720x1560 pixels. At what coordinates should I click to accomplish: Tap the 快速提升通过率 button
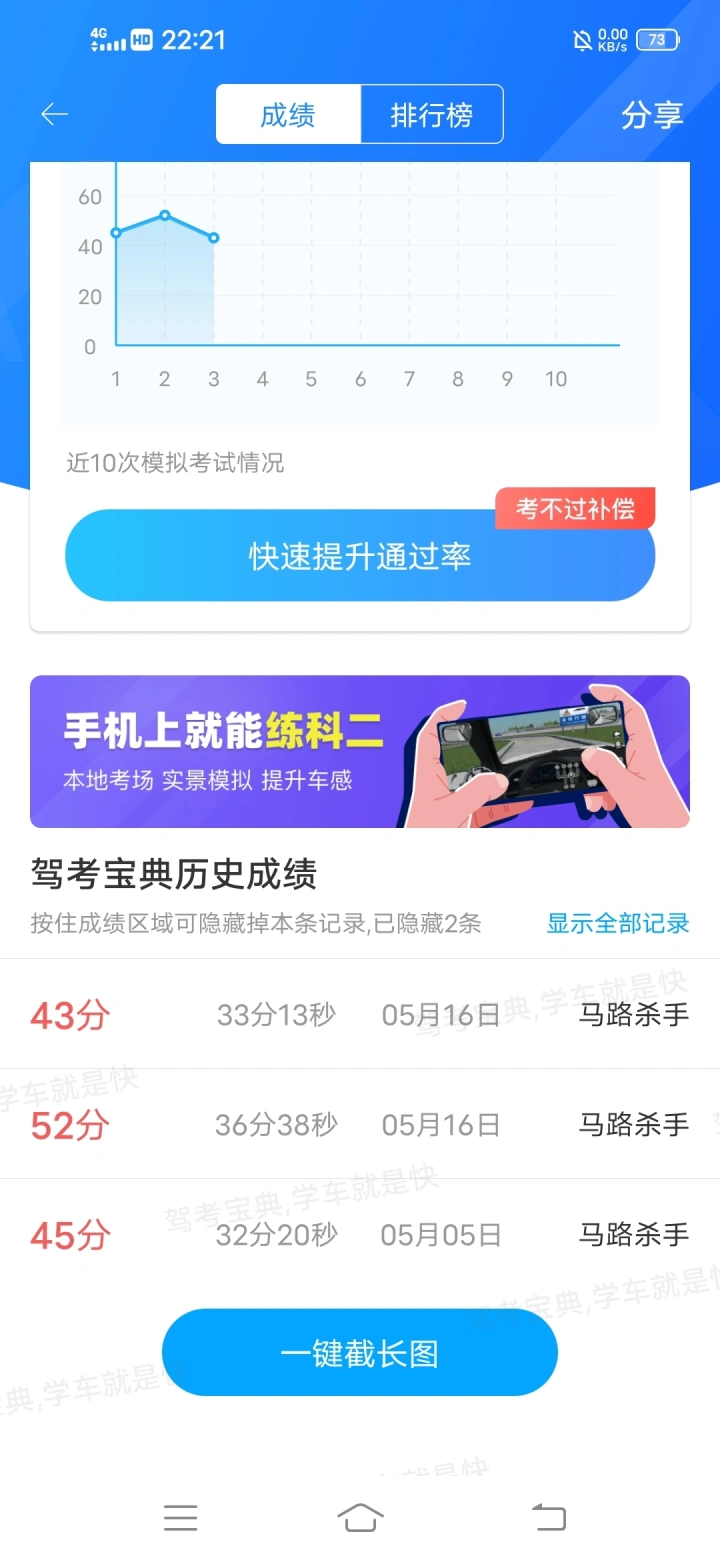click(360, 556)
